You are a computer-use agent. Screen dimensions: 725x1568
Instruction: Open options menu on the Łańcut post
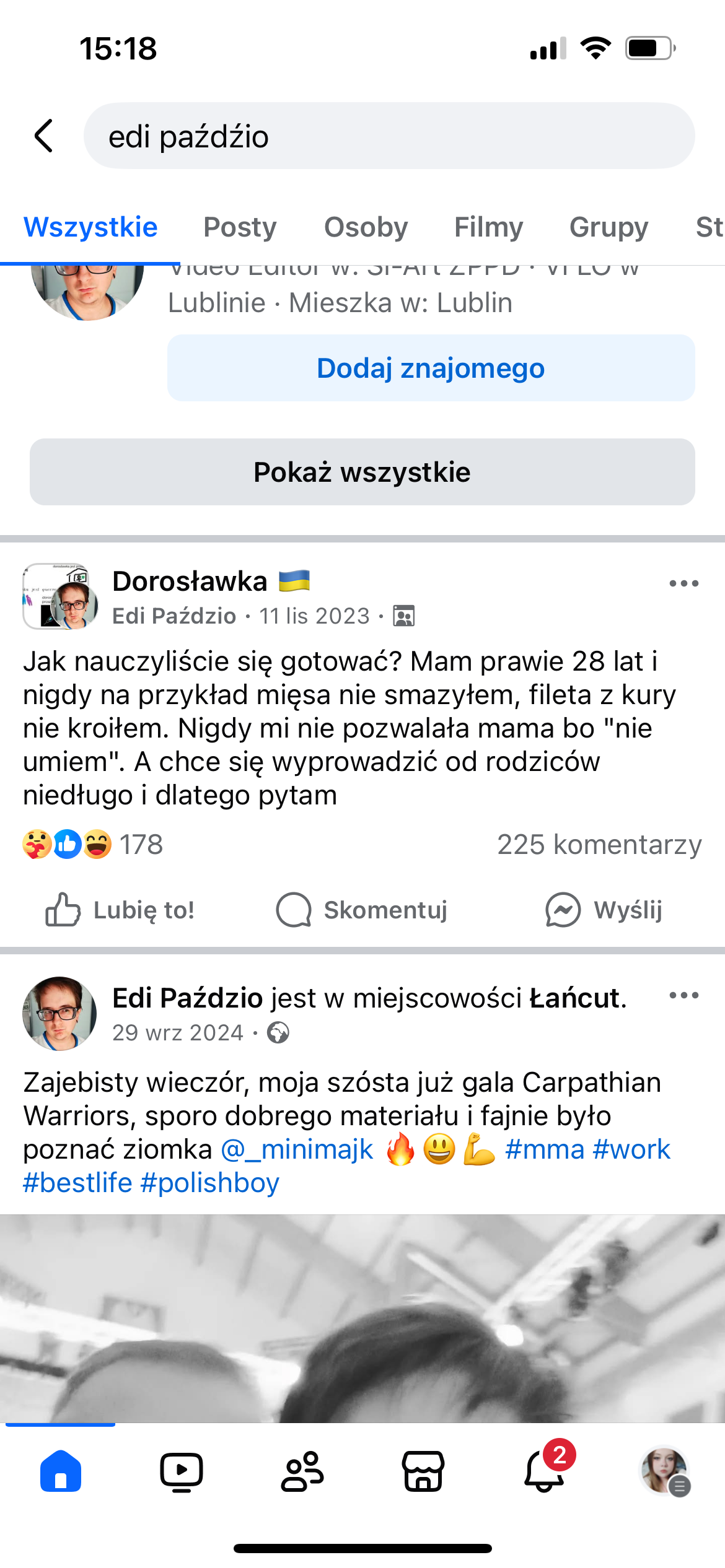pyautogui.click(x=683, y=996)
